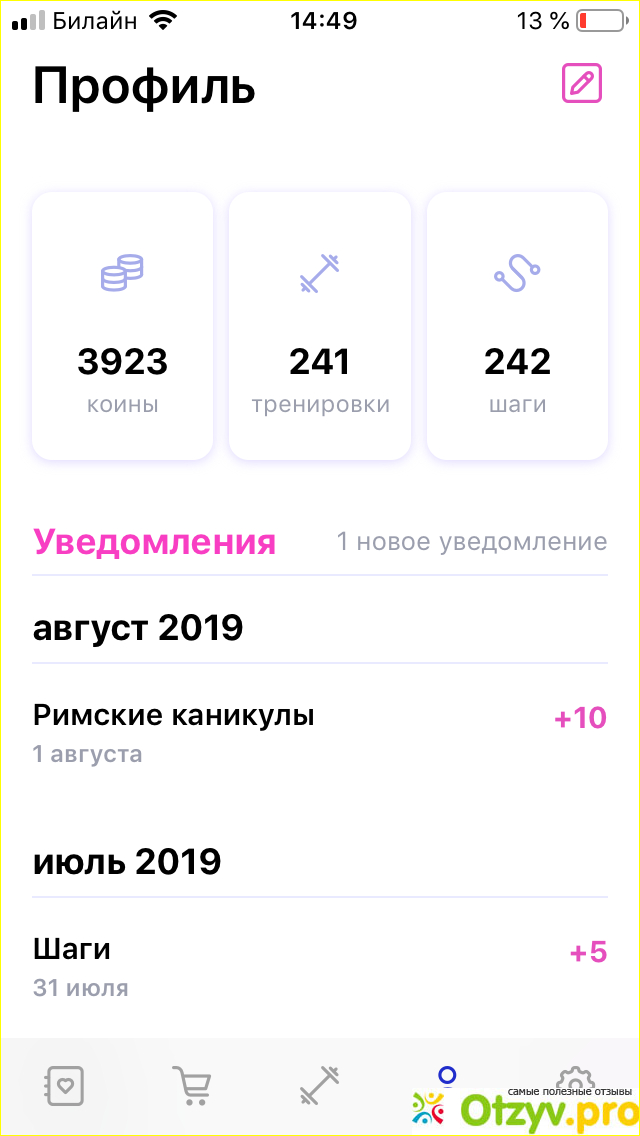Screen dimensions: 640x1136
Task: Tap the edit profile pencil icon
Action: coord(582,84)
